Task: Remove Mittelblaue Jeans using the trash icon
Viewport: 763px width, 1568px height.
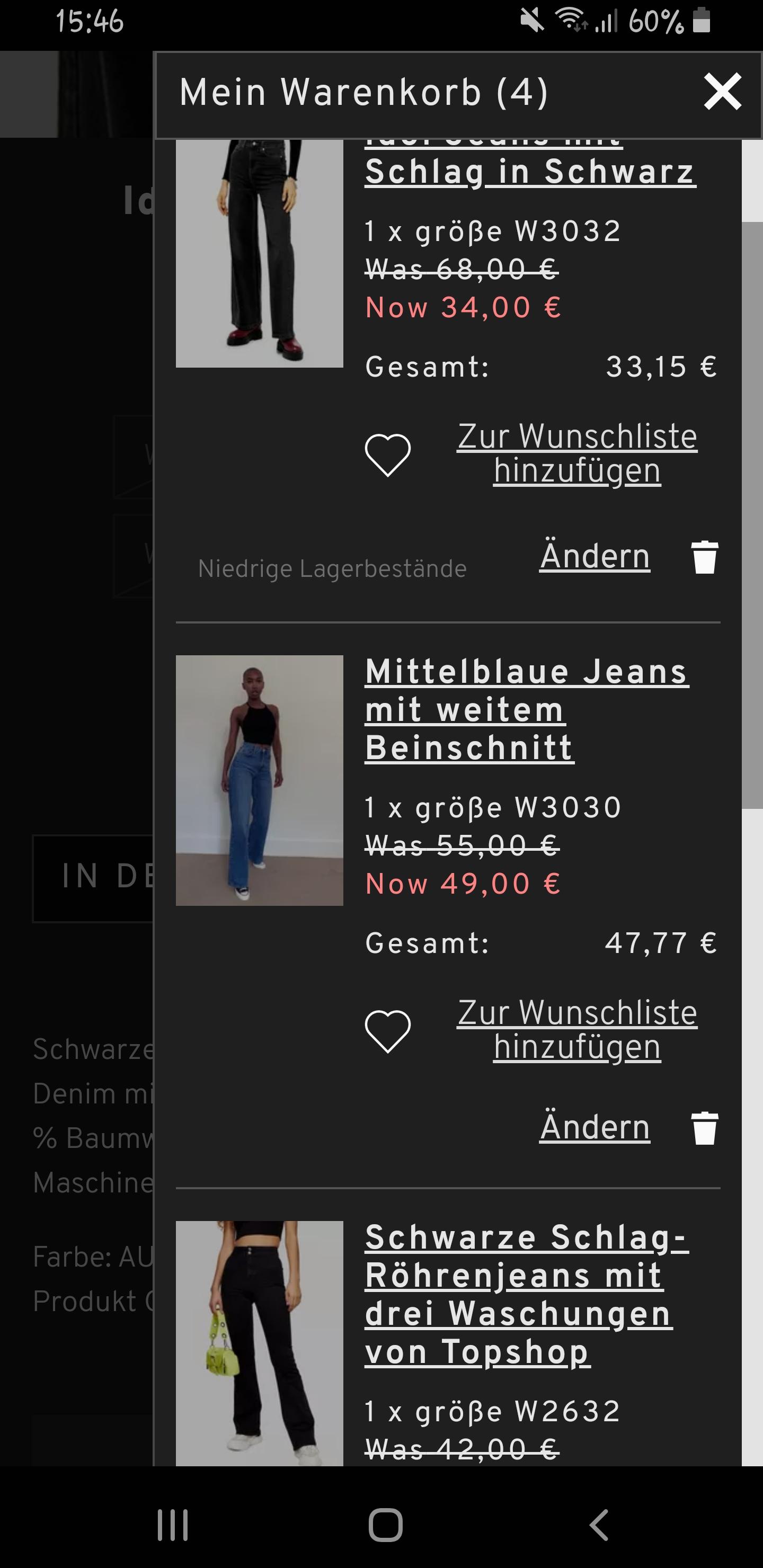Action: click(705, 1128)
